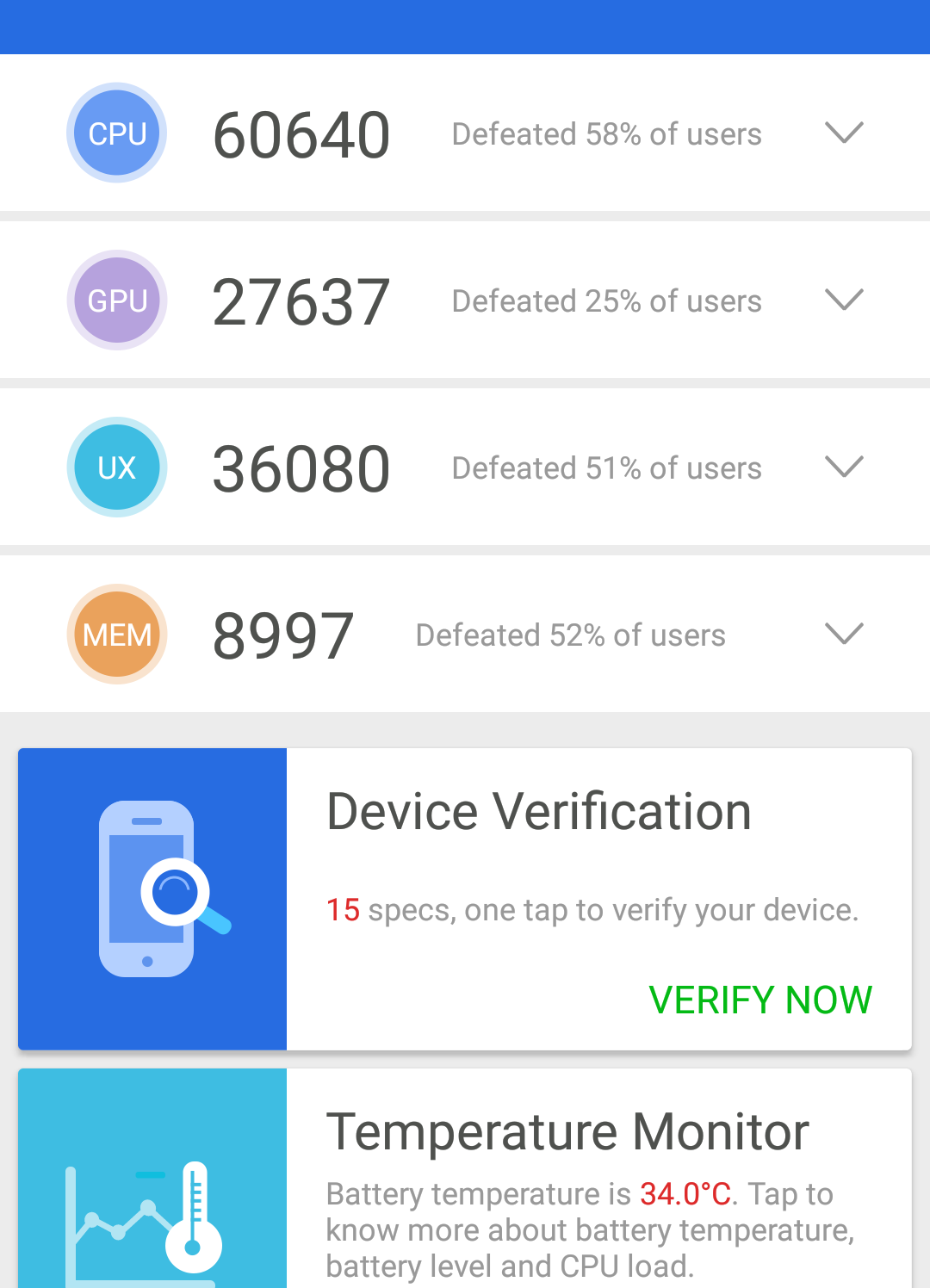Expand the MEM score details
The height and width of the screenshot is (1288, 930).
coord(844,634)
